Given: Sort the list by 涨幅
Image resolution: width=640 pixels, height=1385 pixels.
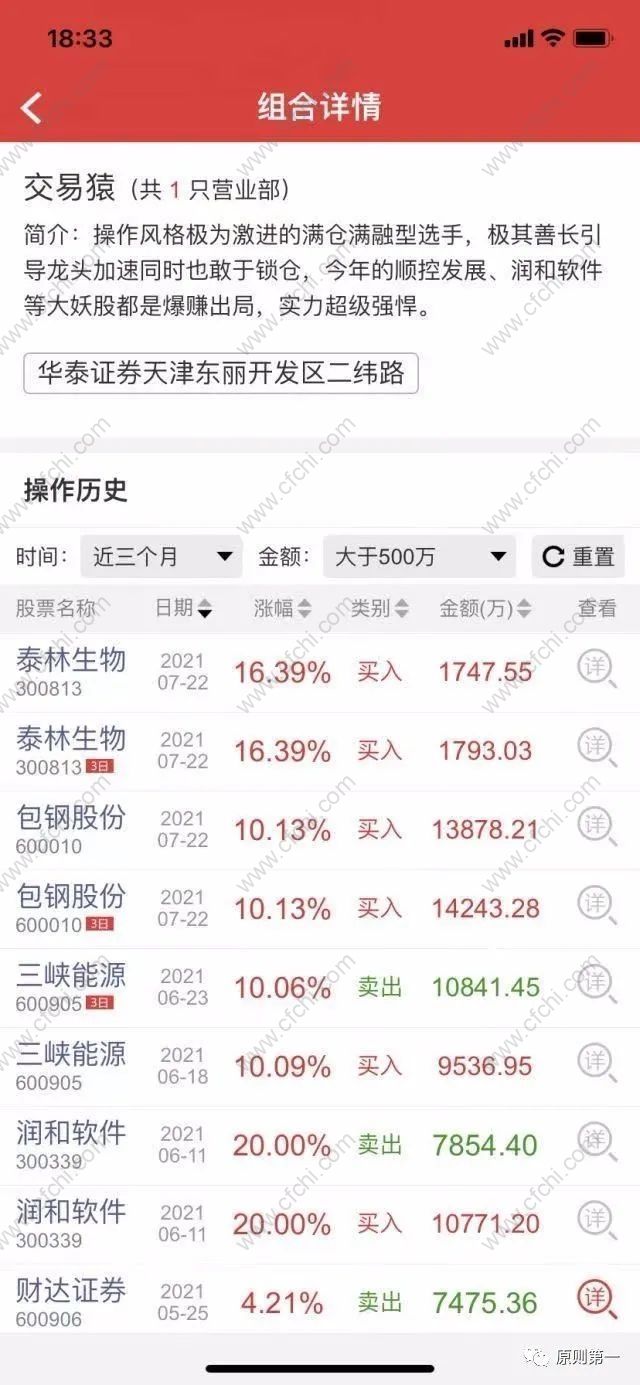Looking at the screenshot, I should coord(283,608).
